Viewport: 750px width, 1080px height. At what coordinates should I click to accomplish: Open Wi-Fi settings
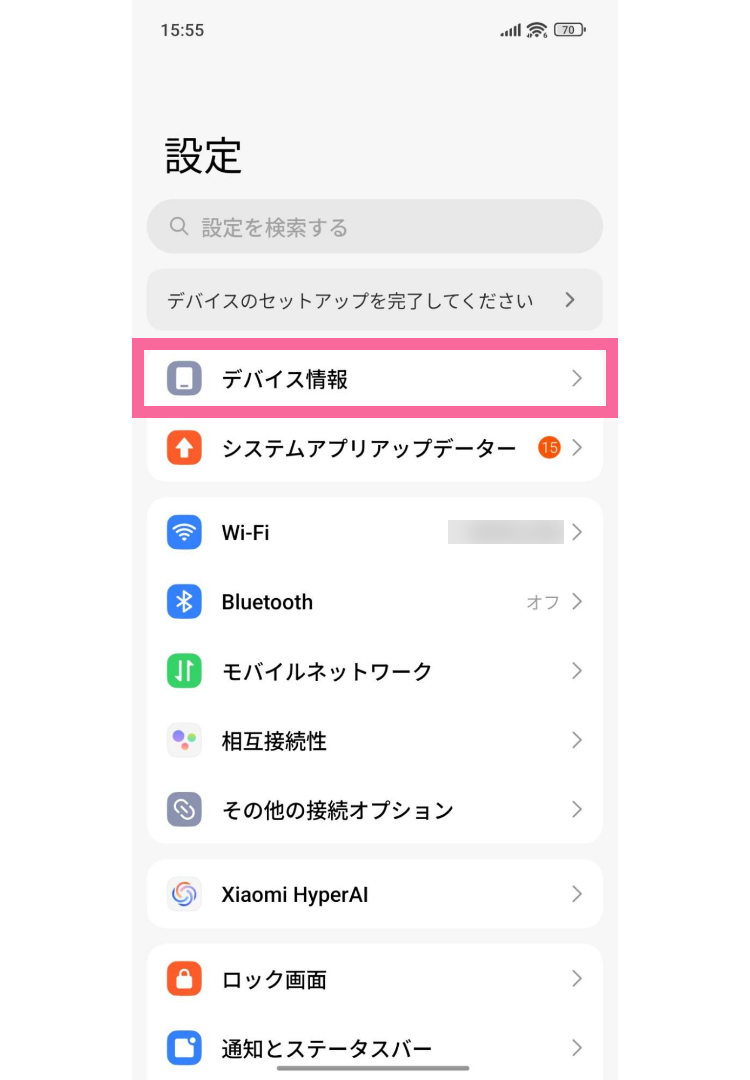(374, 532)
